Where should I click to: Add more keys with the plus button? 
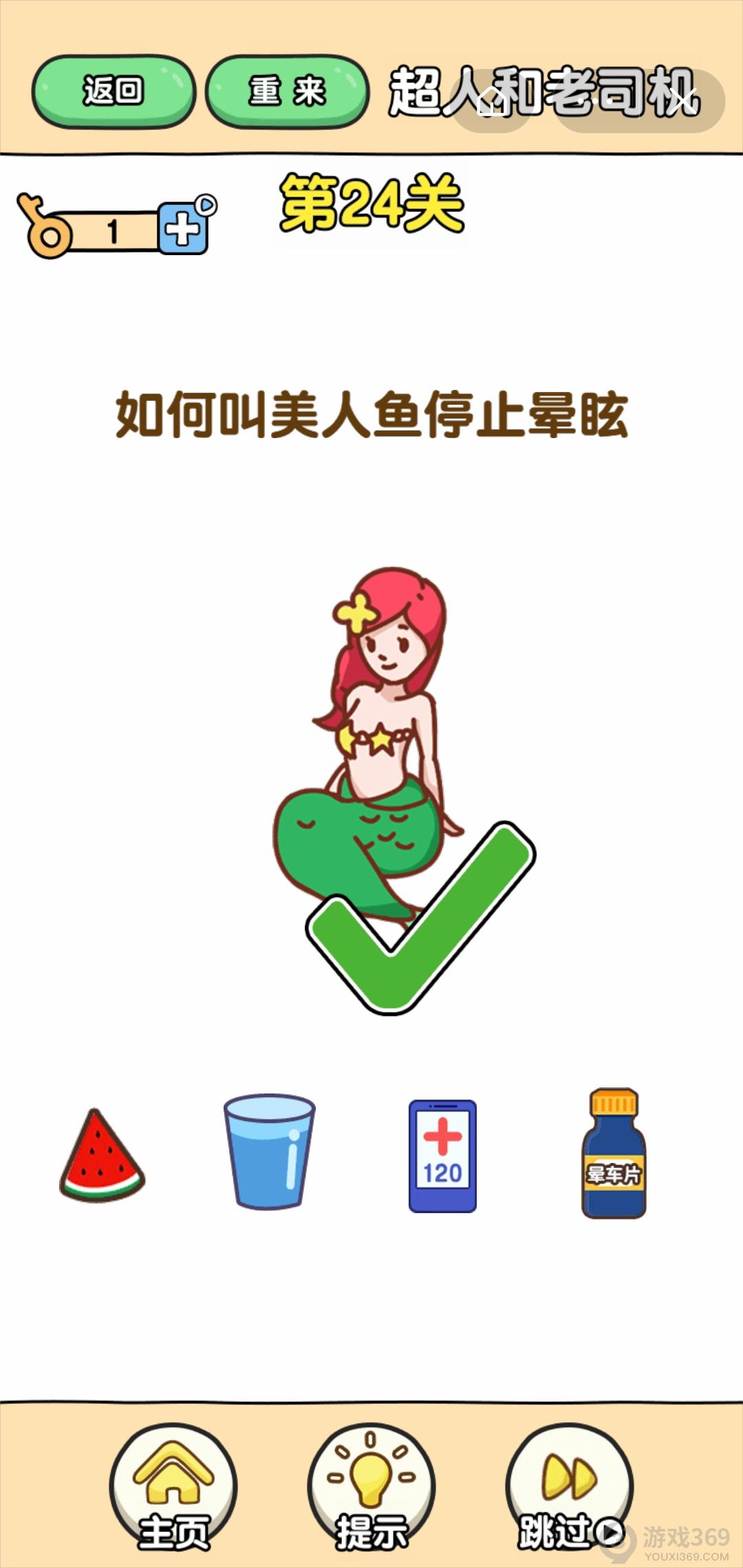point(183,228)
